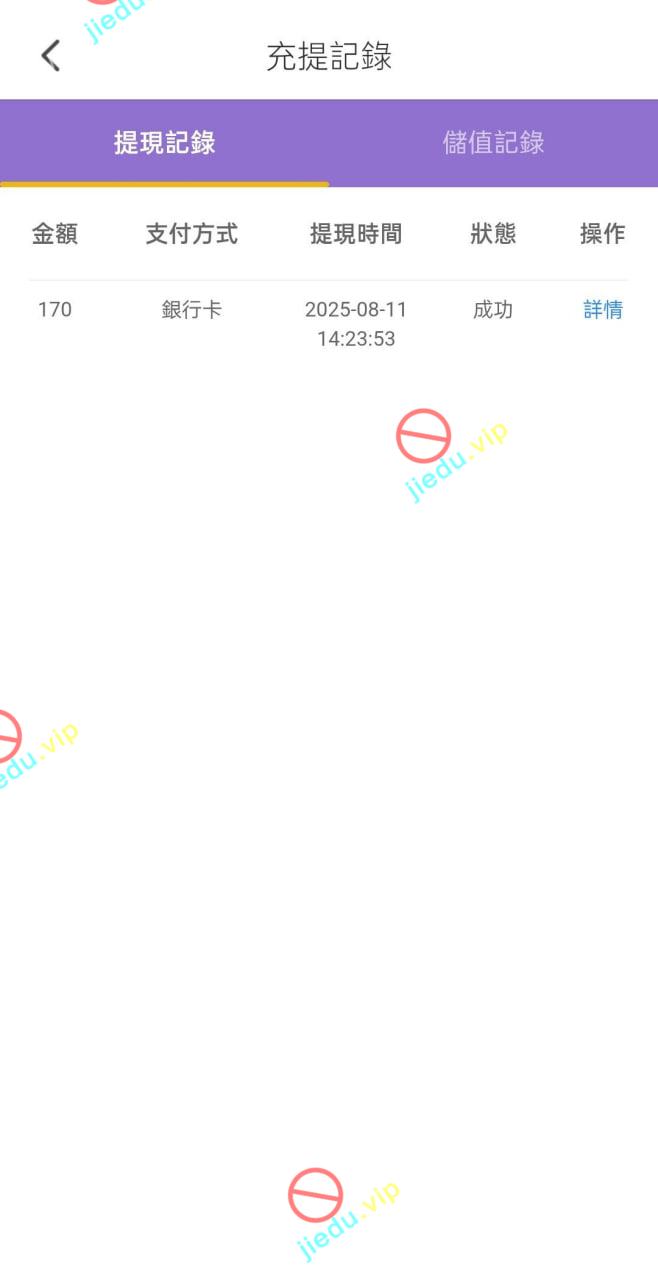Switch to the 儲值記錄 tab

coord(493,143)
